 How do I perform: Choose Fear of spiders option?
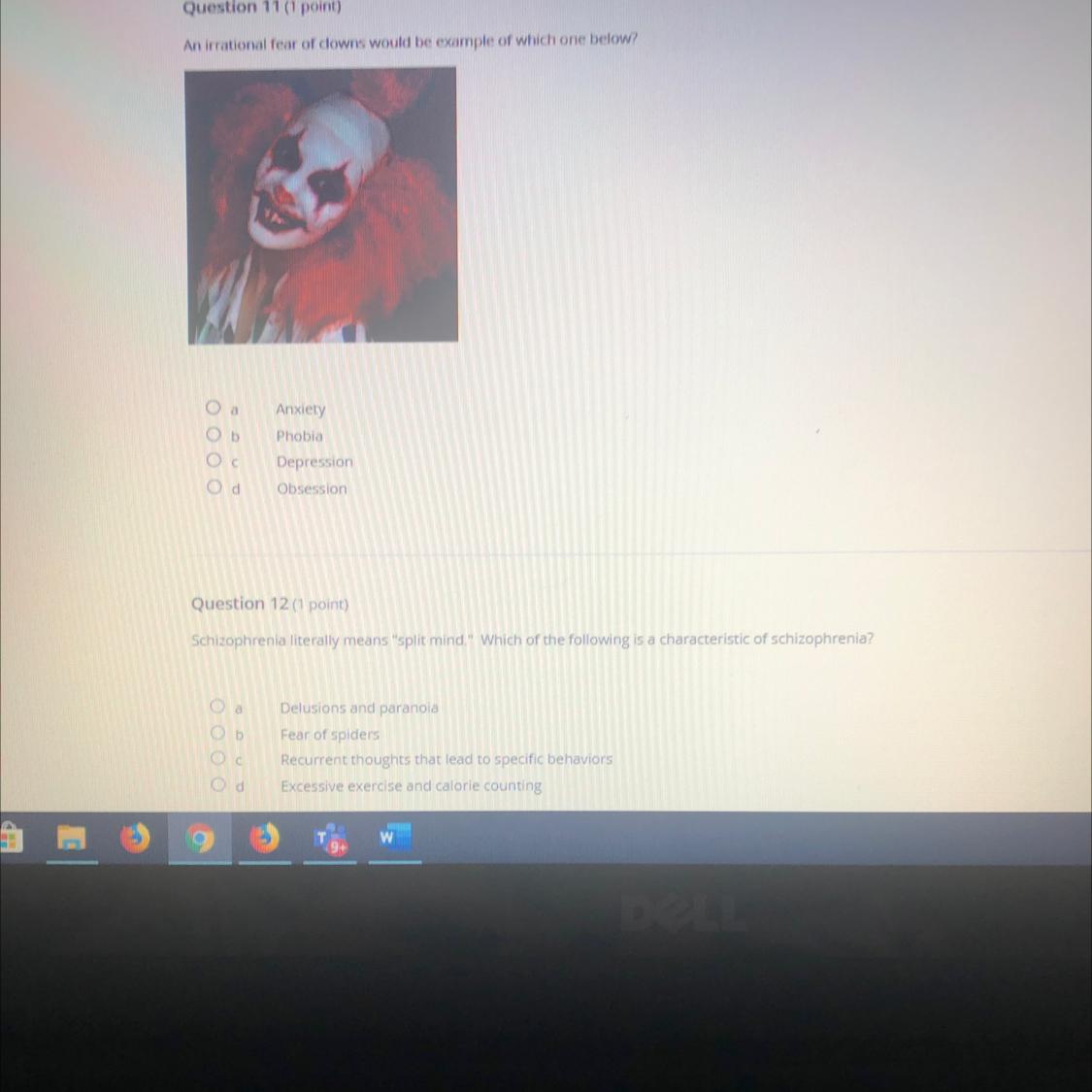218,732
